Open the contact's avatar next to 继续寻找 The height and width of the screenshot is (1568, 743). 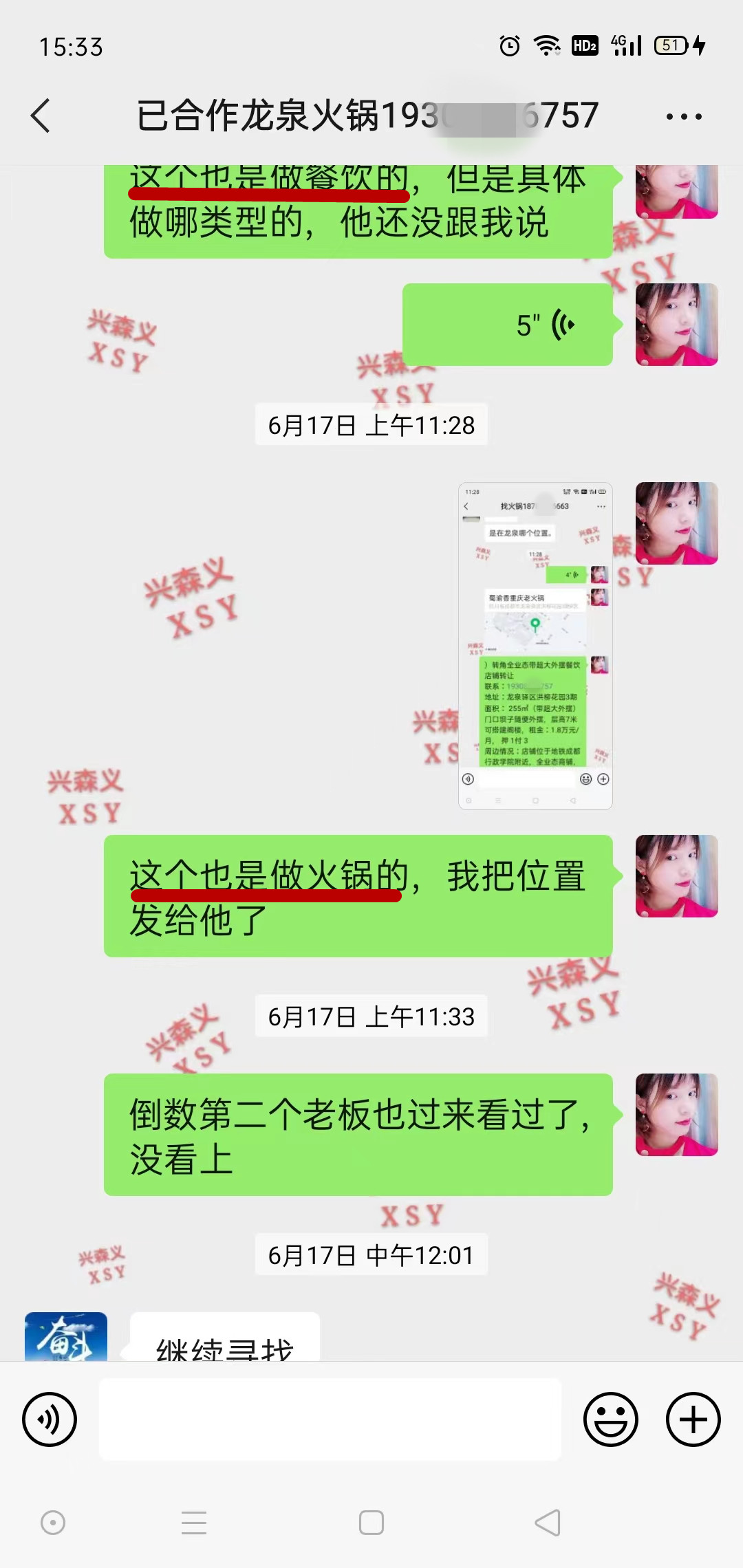pyautogui.click(x=66, y=1336)
